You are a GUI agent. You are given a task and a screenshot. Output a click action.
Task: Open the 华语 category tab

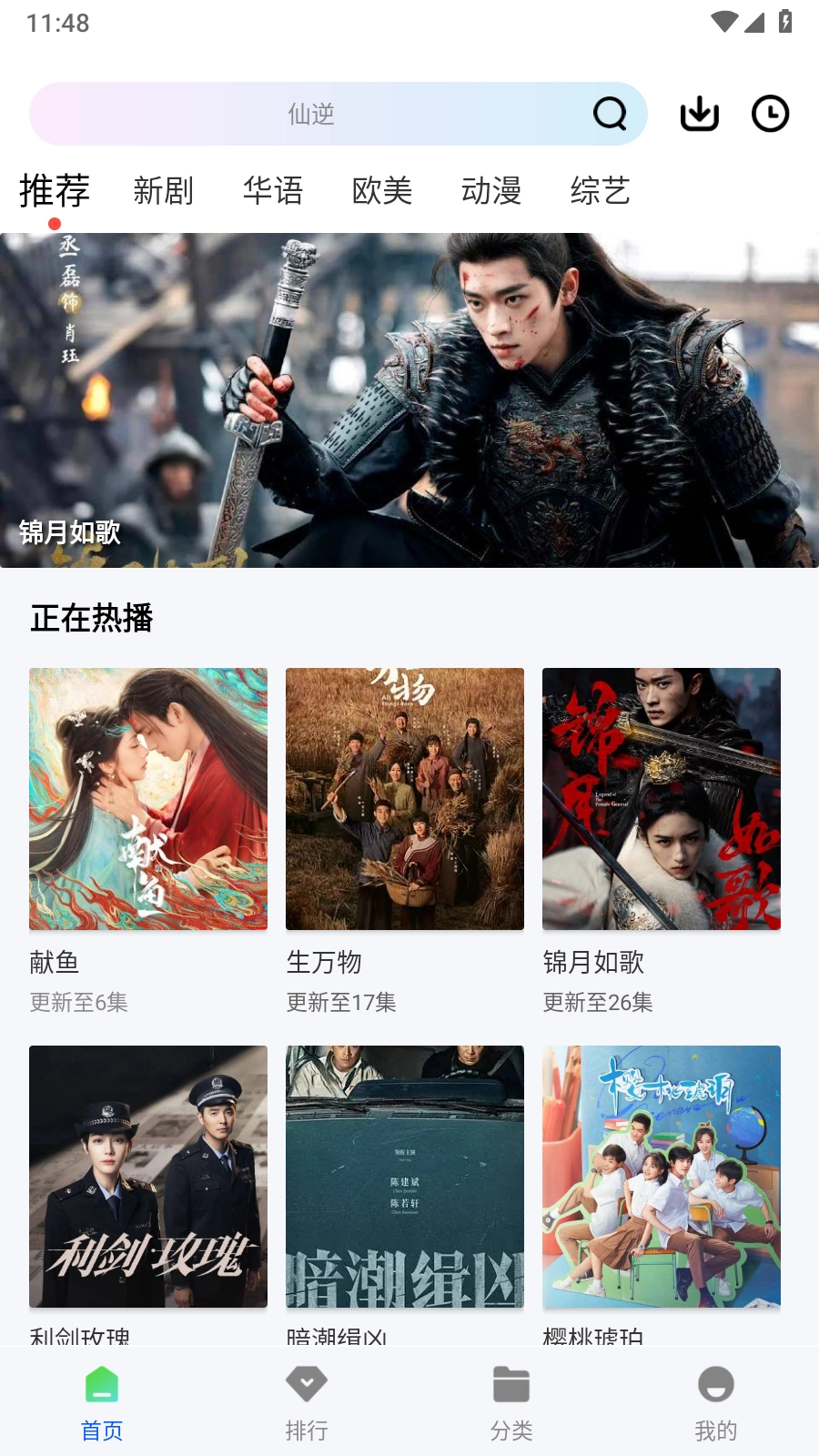pyautogui.click(x=273, y=191)
